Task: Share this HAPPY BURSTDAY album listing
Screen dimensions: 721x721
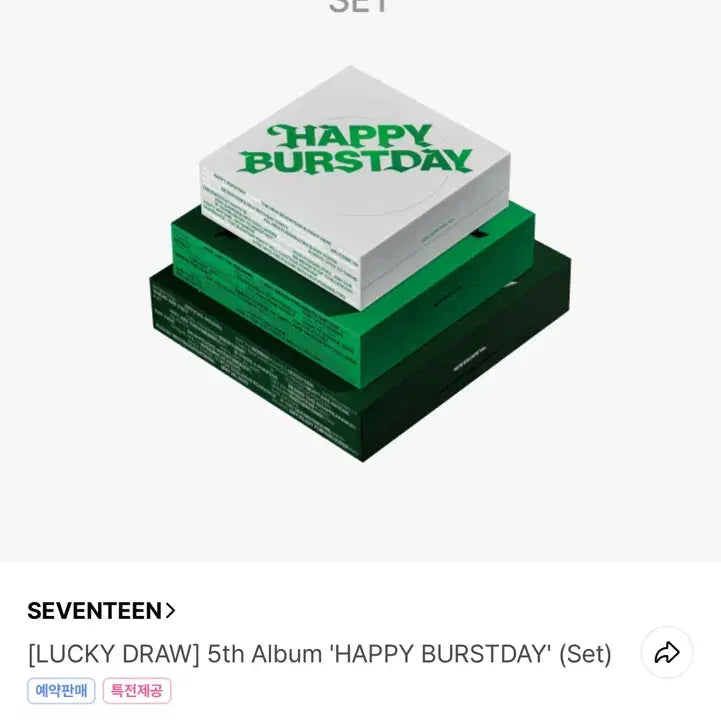Action: coord(666,653)
